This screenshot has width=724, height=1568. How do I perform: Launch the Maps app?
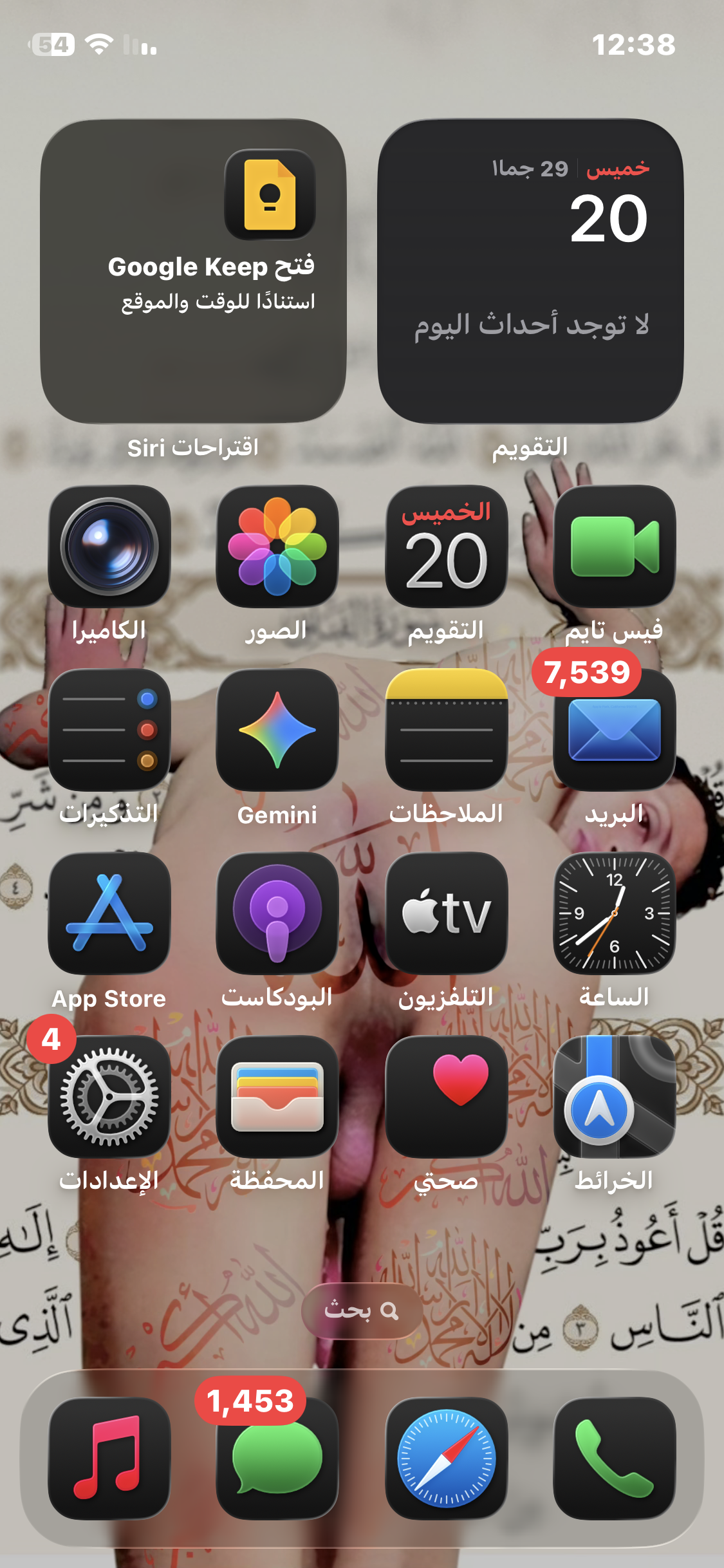[615, 1096]
